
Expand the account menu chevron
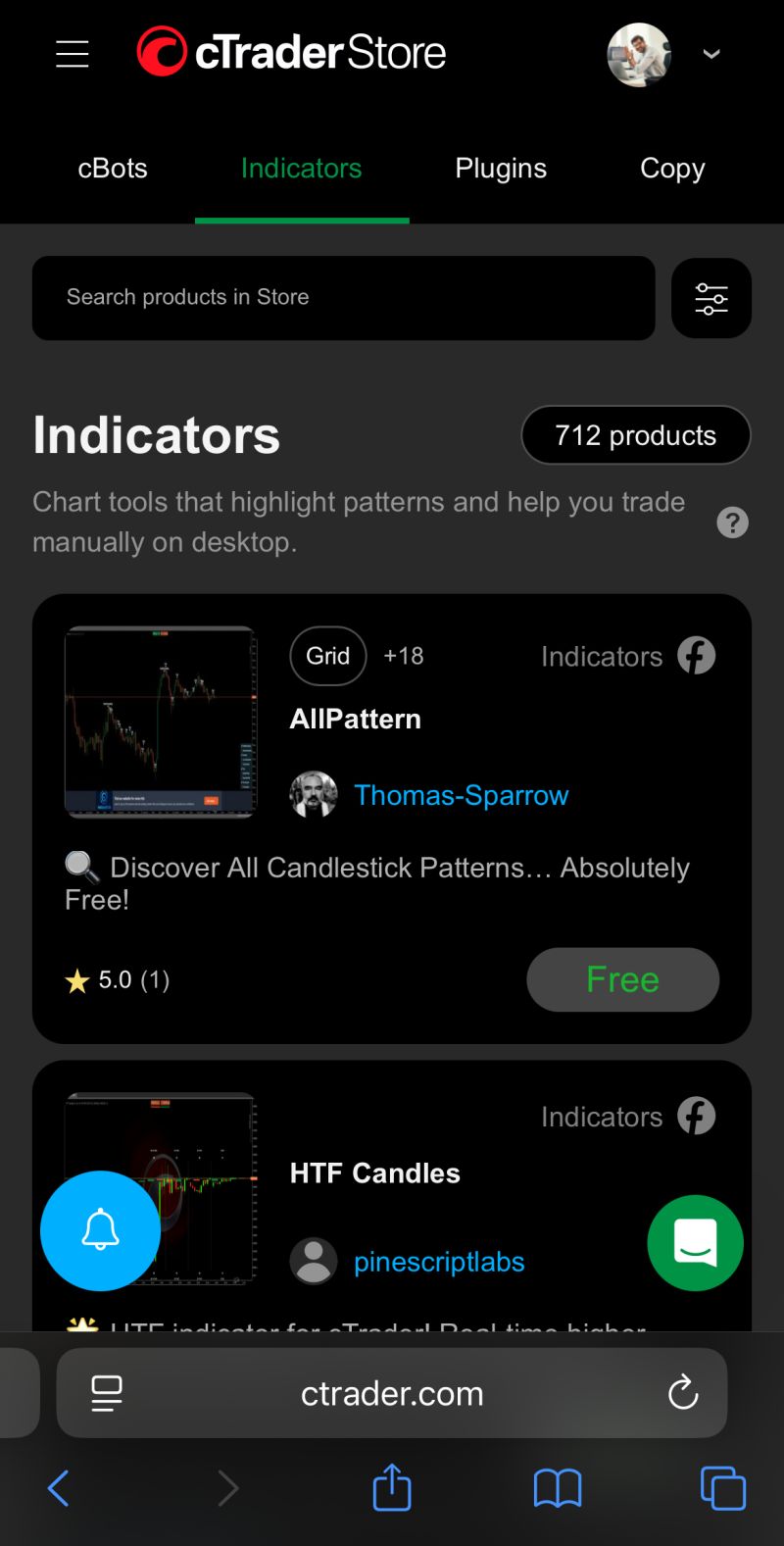(711, 54)
